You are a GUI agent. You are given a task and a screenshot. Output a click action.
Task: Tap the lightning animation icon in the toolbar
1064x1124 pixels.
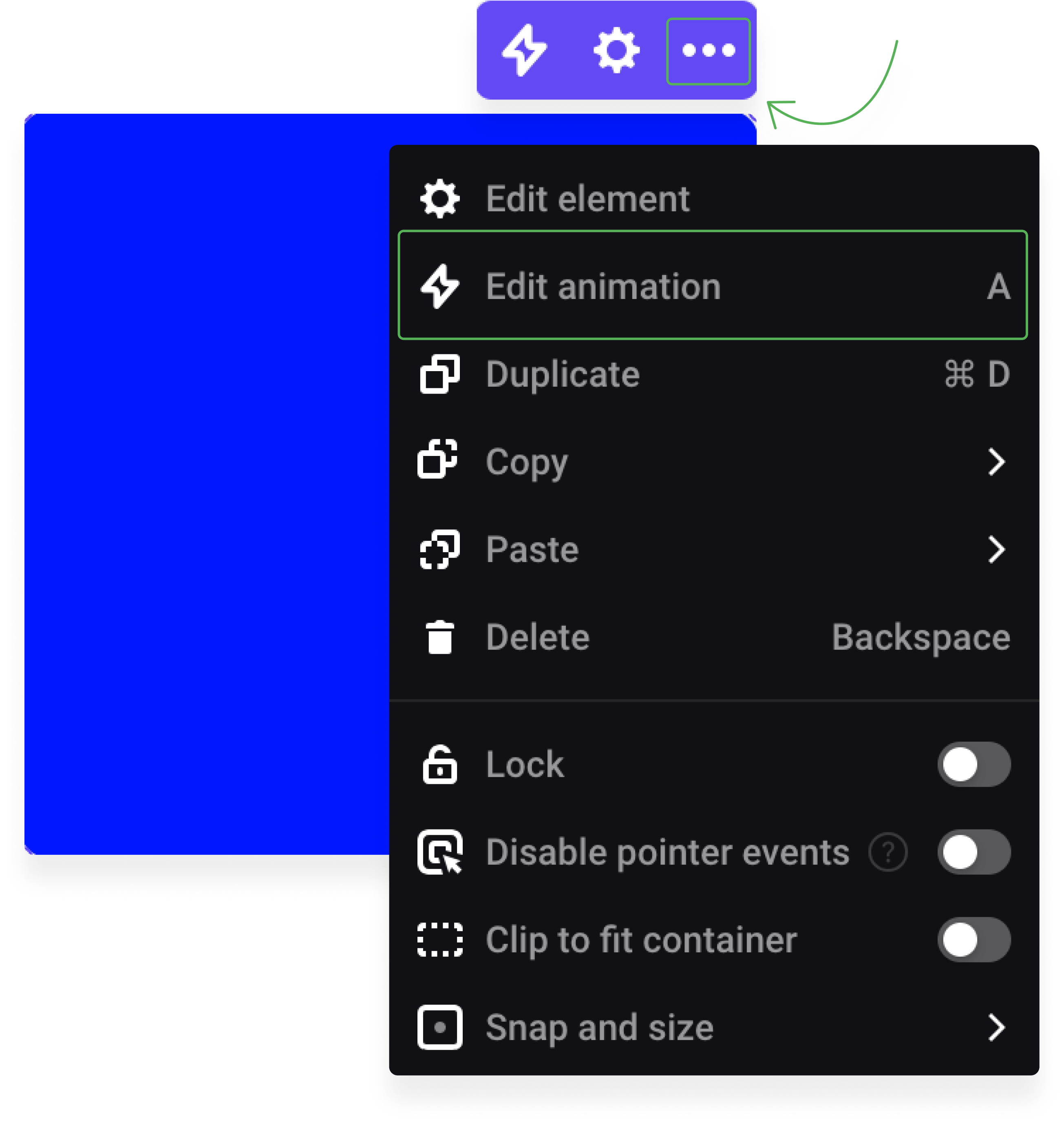point(525,50)
